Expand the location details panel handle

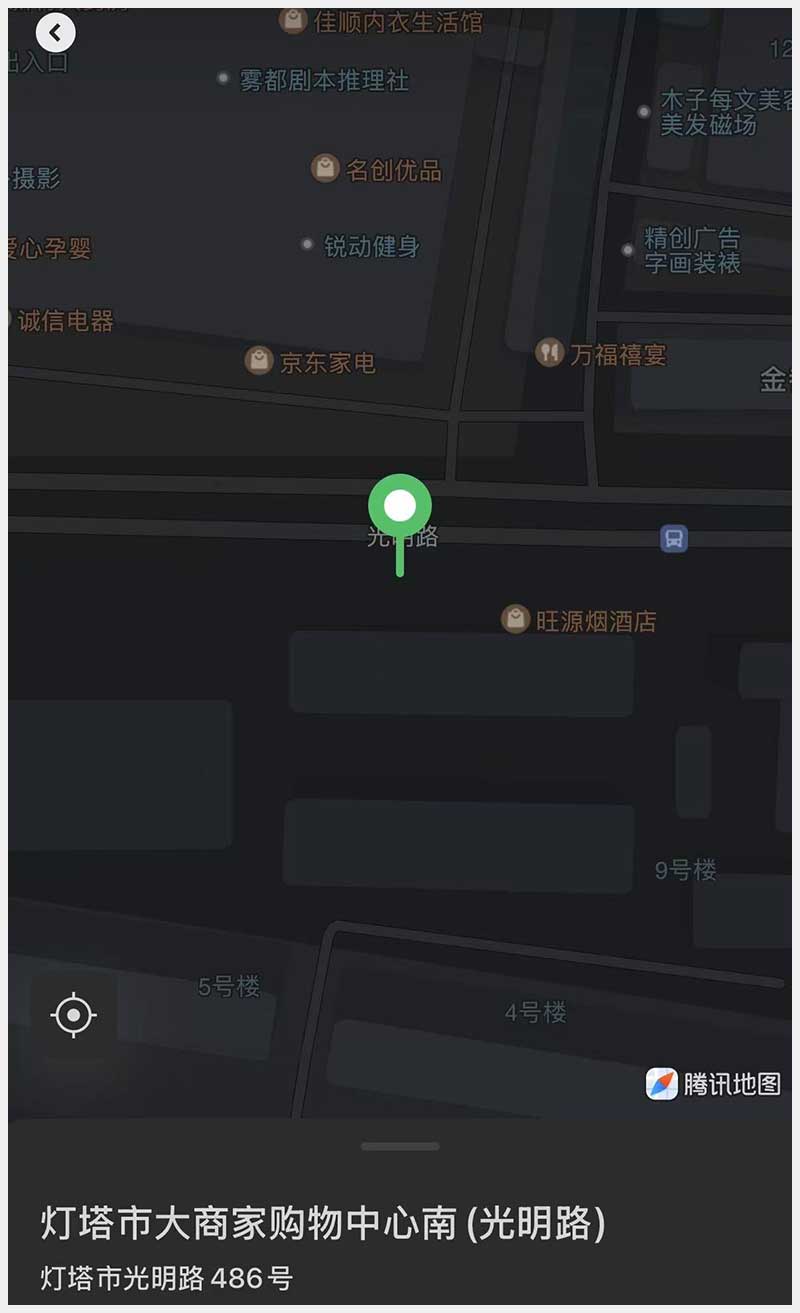[x=400, y=1146]
